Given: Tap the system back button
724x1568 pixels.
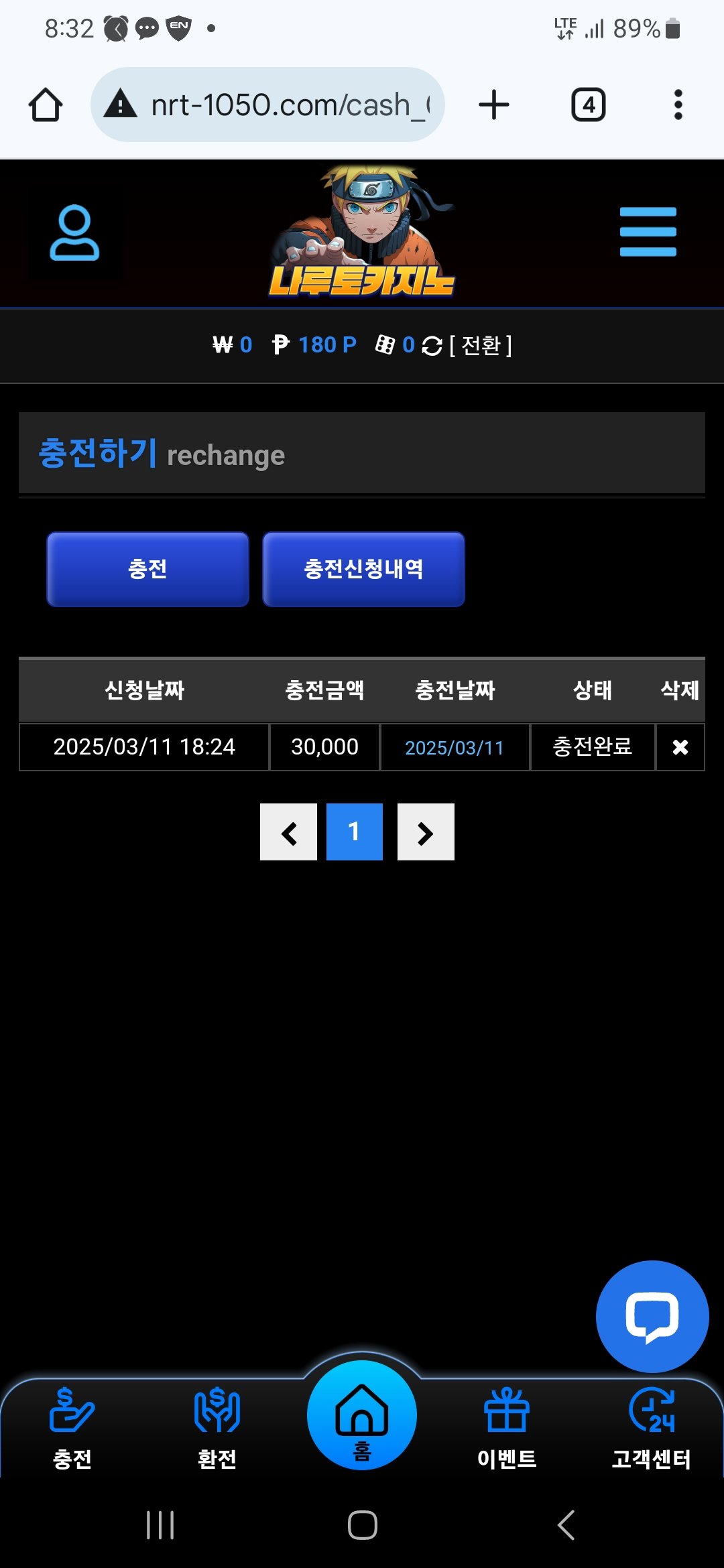Looking at the screenshot, I should click(x=566, y=1525).
